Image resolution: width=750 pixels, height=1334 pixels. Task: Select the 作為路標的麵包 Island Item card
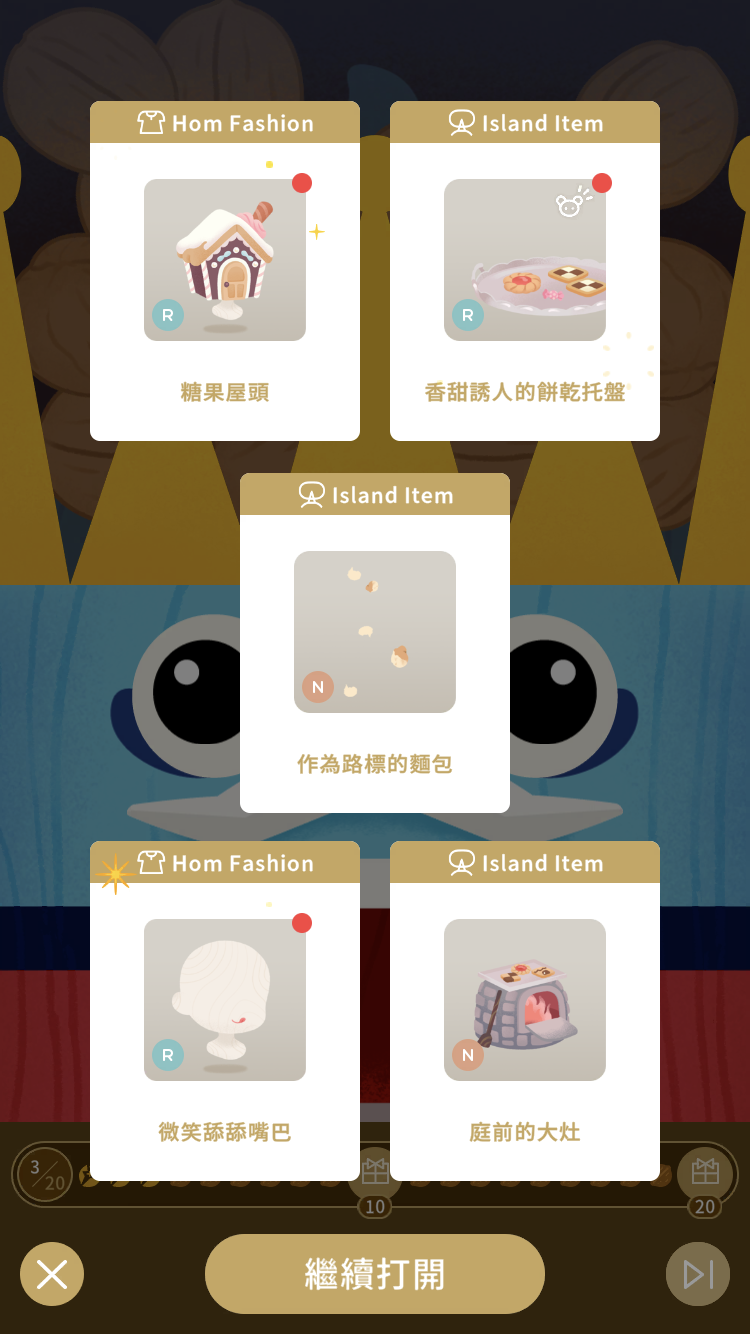click(x=375, y=643)
